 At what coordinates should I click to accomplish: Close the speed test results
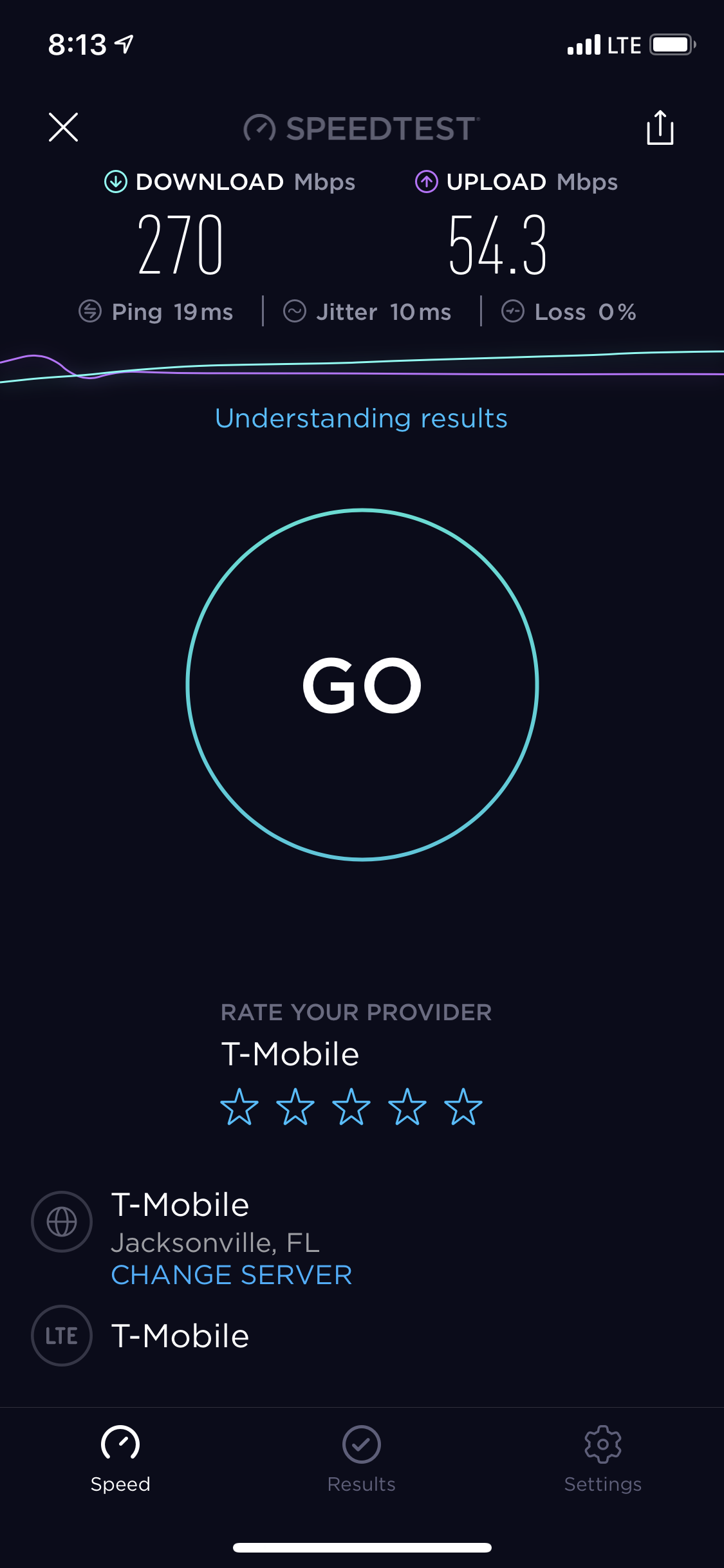click(63, 127)
